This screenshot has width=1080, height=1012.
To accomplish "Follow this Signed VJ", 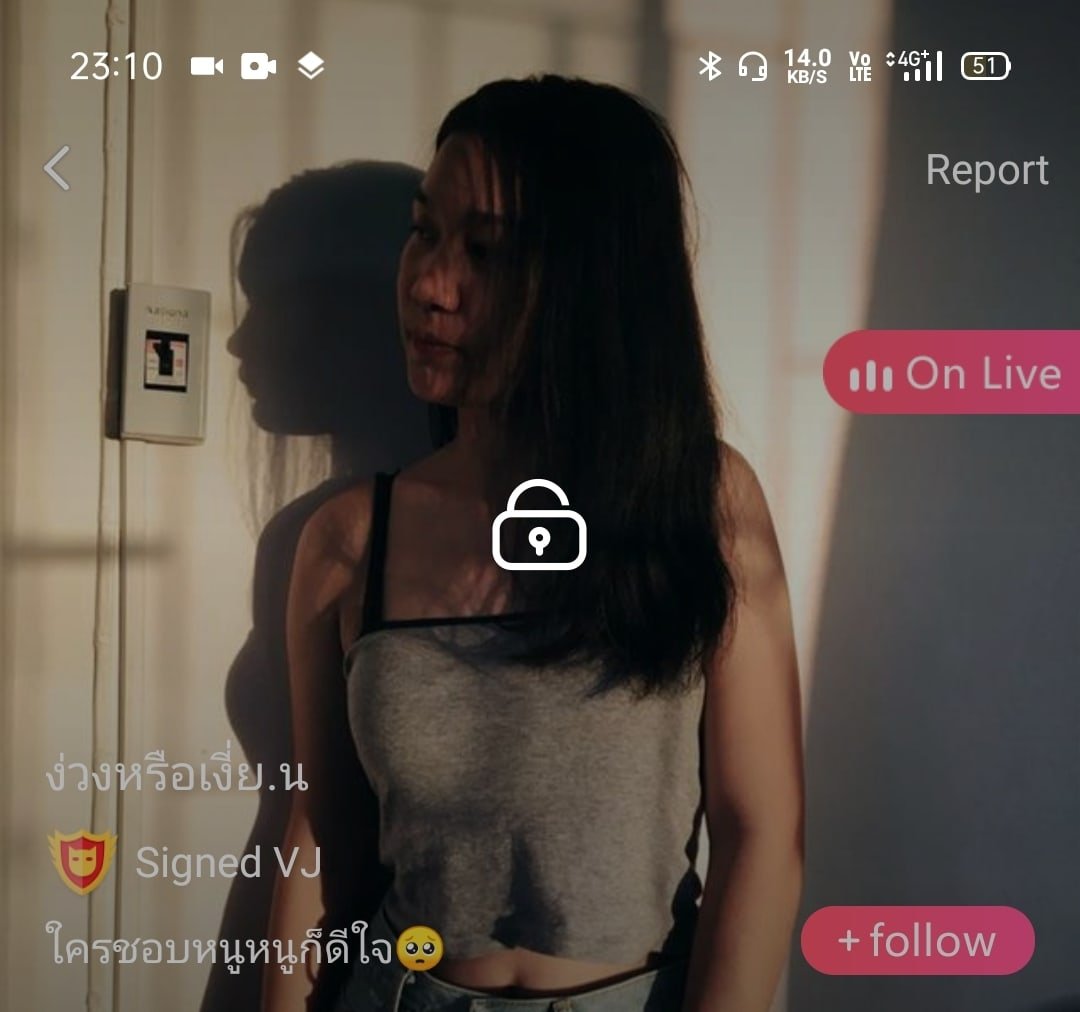I will [917, 940].
